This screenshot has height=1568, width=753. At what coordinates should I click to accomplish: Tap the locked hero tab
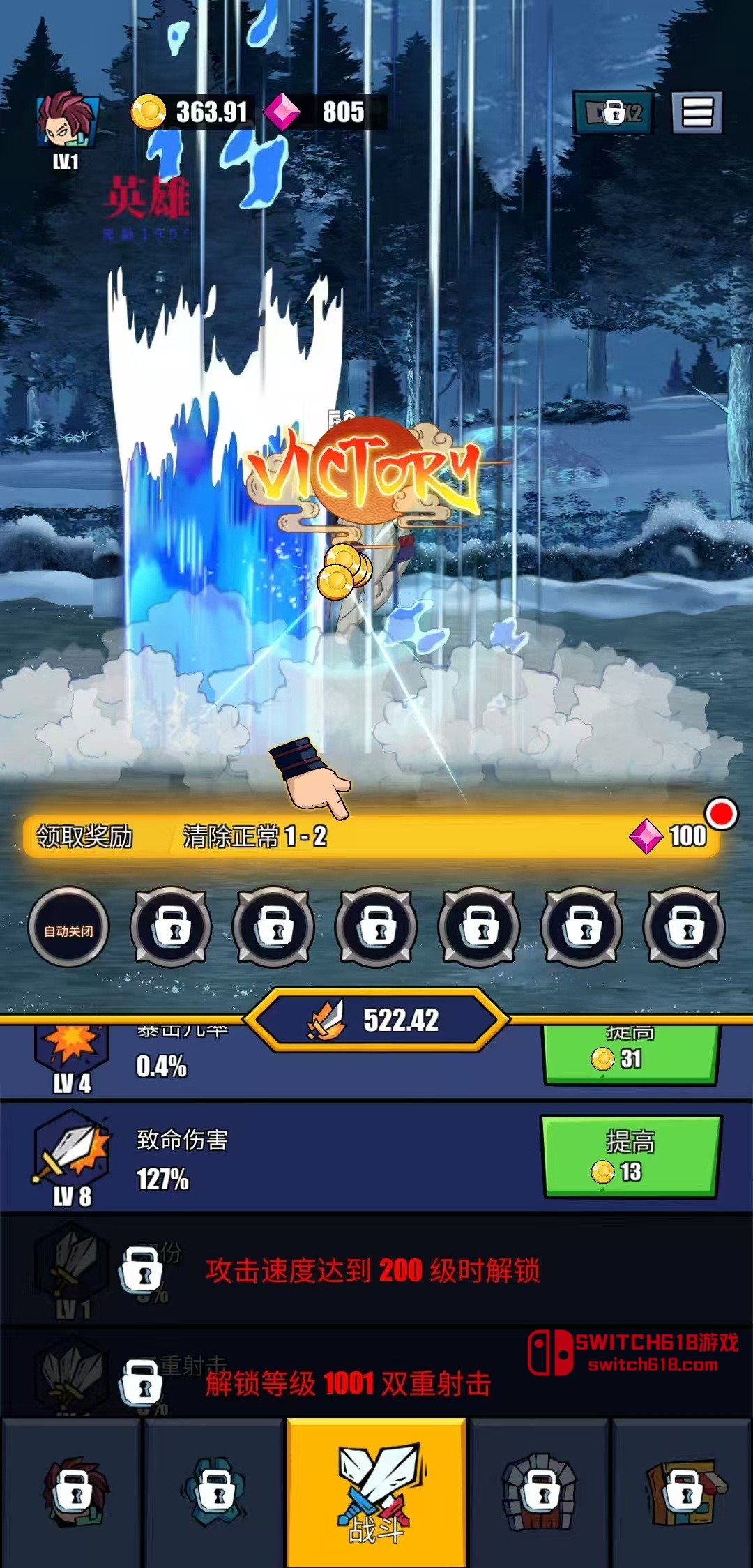[x=74, y=1493]
